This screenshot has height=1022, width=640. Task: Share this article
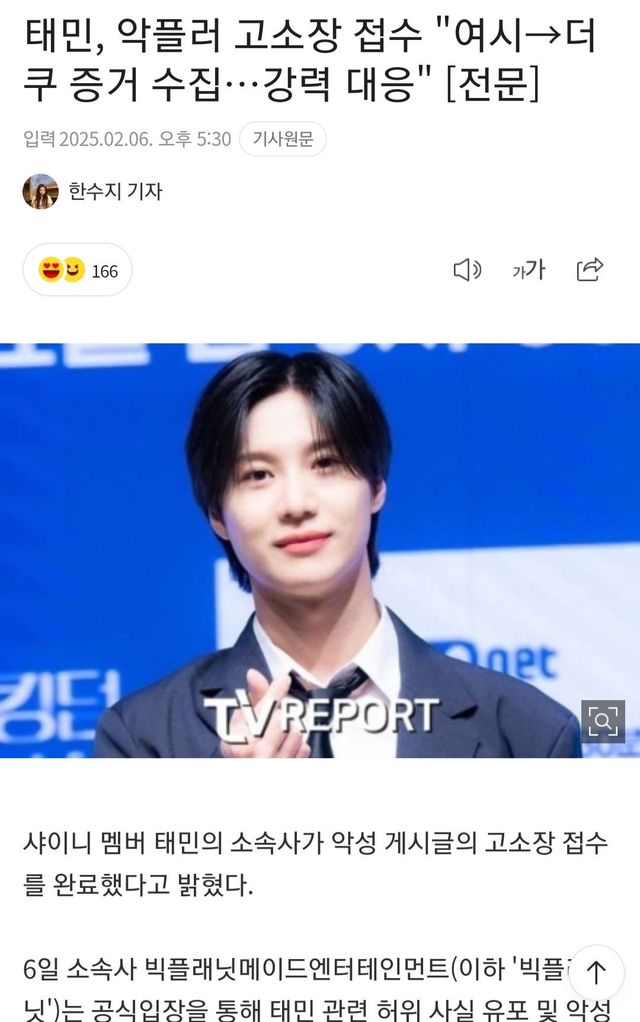pos(590,269)
